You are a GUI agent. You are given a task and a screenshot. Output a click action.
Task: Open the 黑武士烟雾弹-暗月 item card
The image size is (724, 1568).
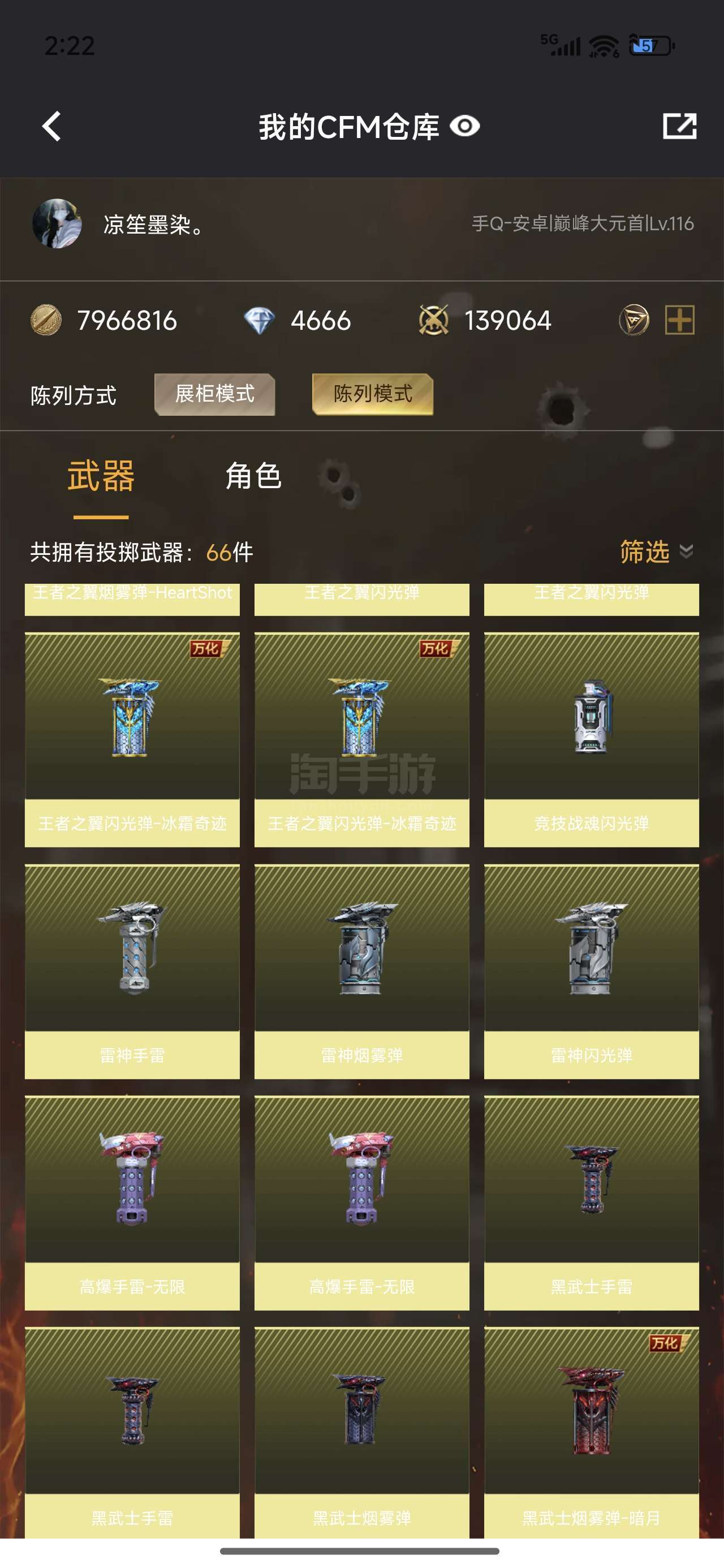(591, 1433)
